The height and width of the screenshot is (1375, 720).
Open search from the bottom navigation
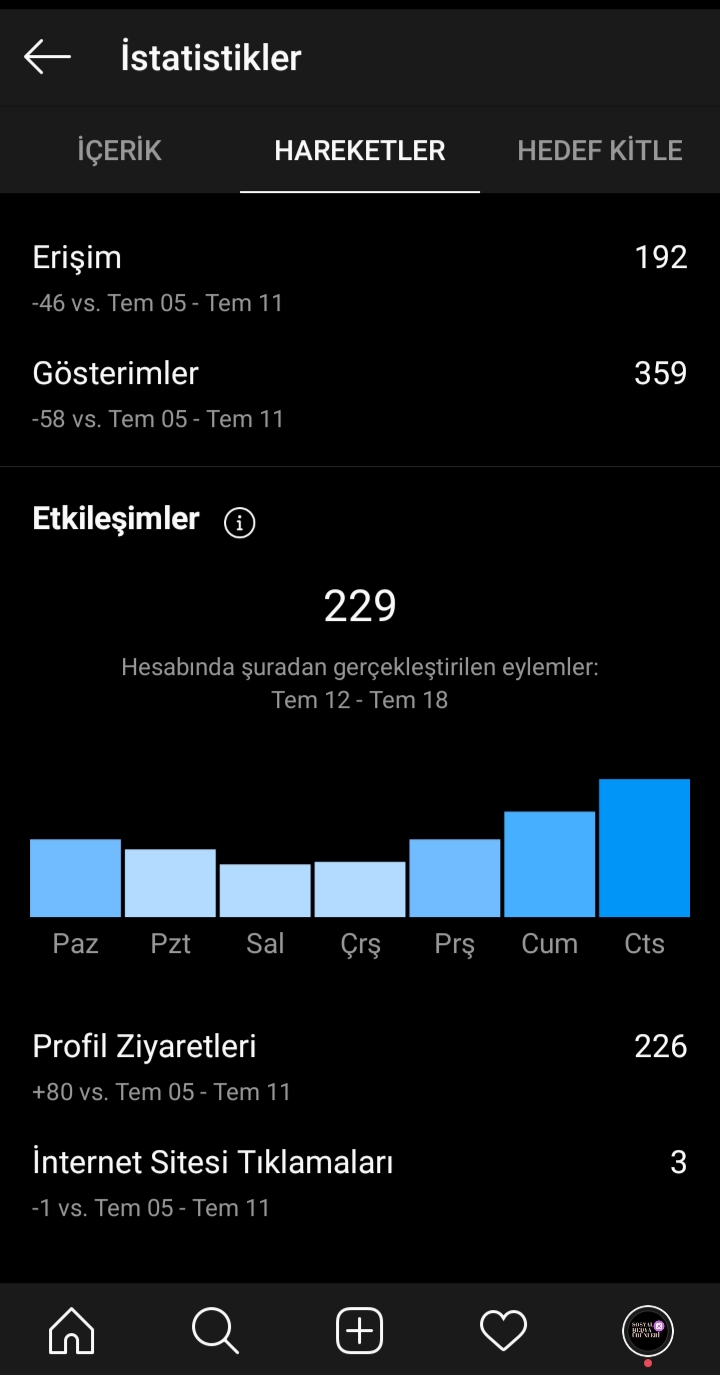[x=215, y=1331]
